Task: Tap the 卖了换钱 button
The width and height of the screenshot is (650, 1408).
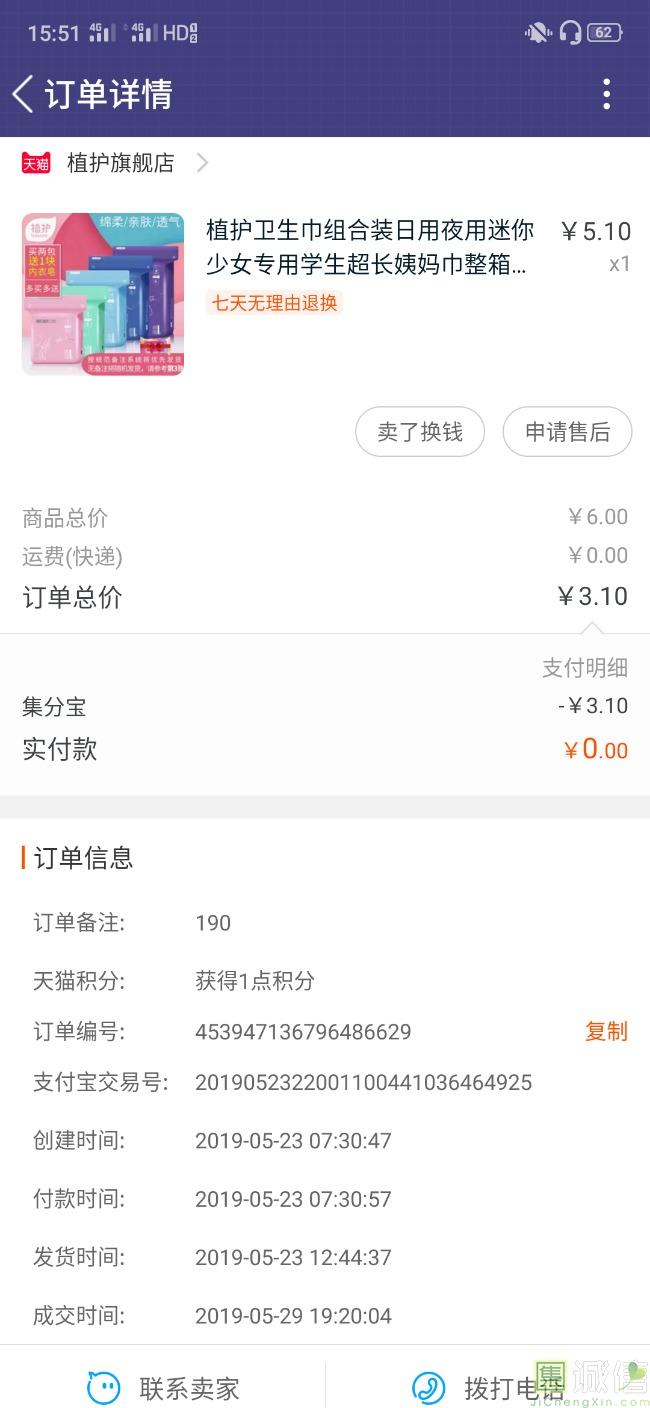Action: pos(420,432)
